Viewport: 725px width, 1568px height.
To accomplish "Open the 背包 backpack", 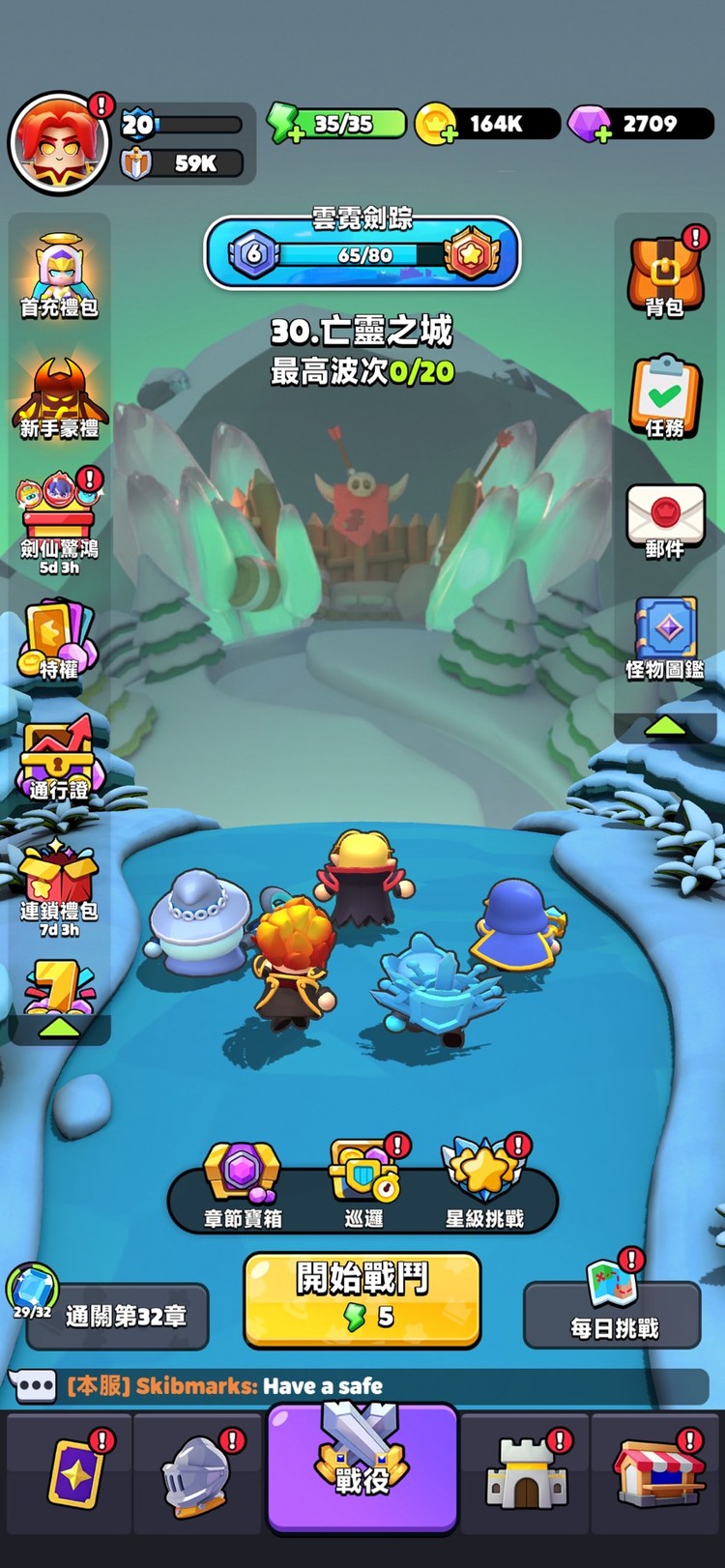I will point(664,277).
